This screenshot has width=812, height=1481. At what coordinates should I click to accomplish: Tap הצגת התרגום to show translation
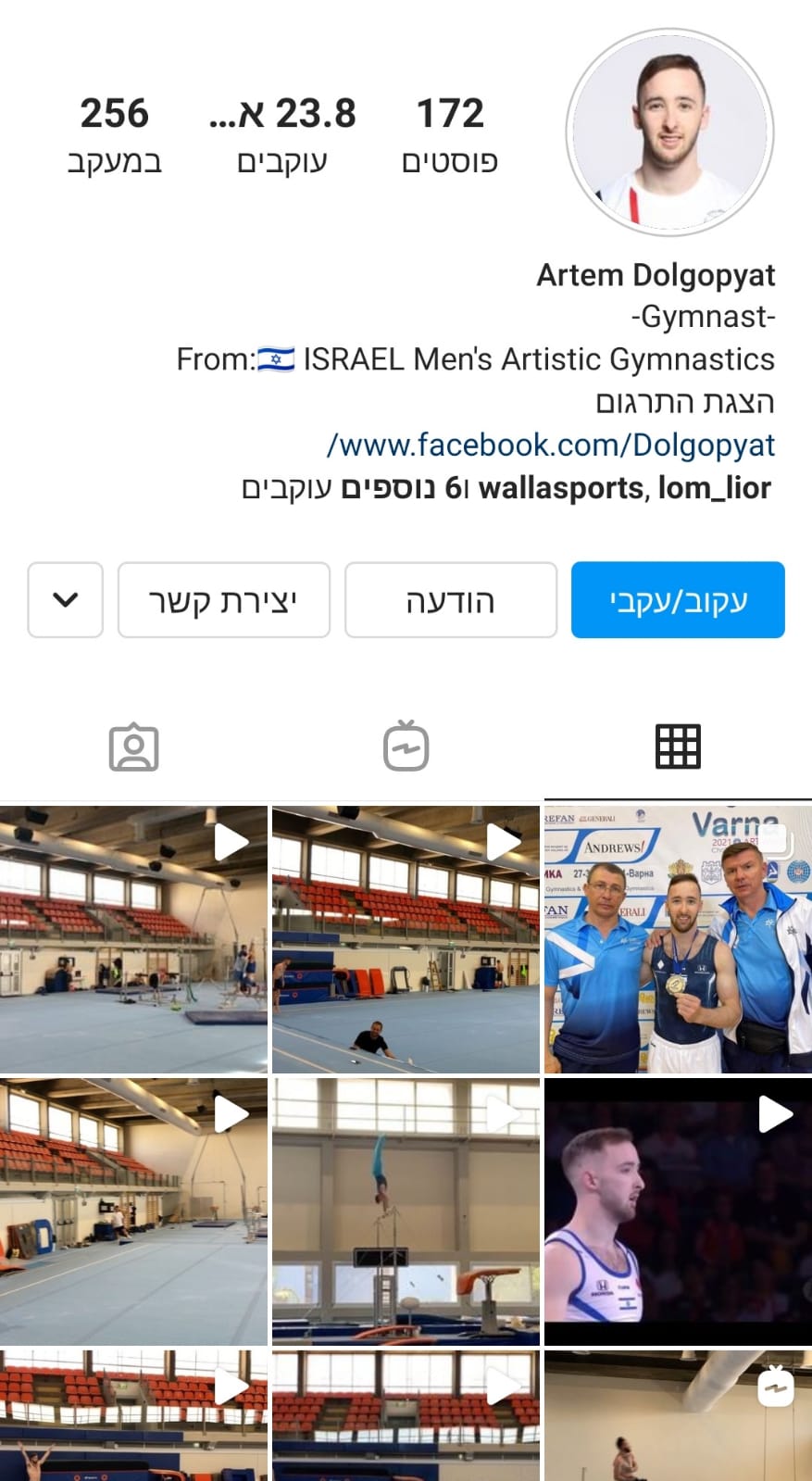click(684, 403)
